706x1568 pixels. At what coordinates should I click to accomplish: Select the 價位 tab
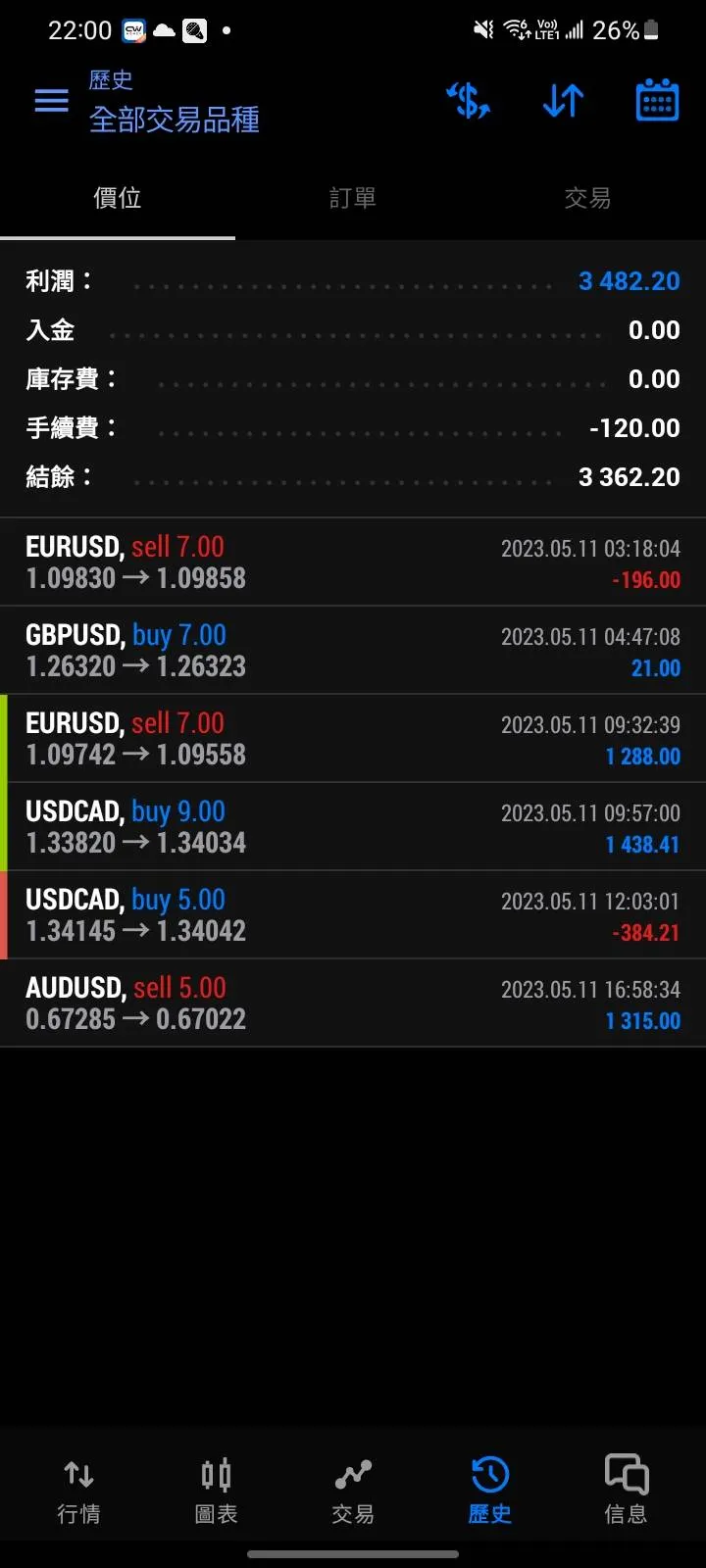pos(118,198)
